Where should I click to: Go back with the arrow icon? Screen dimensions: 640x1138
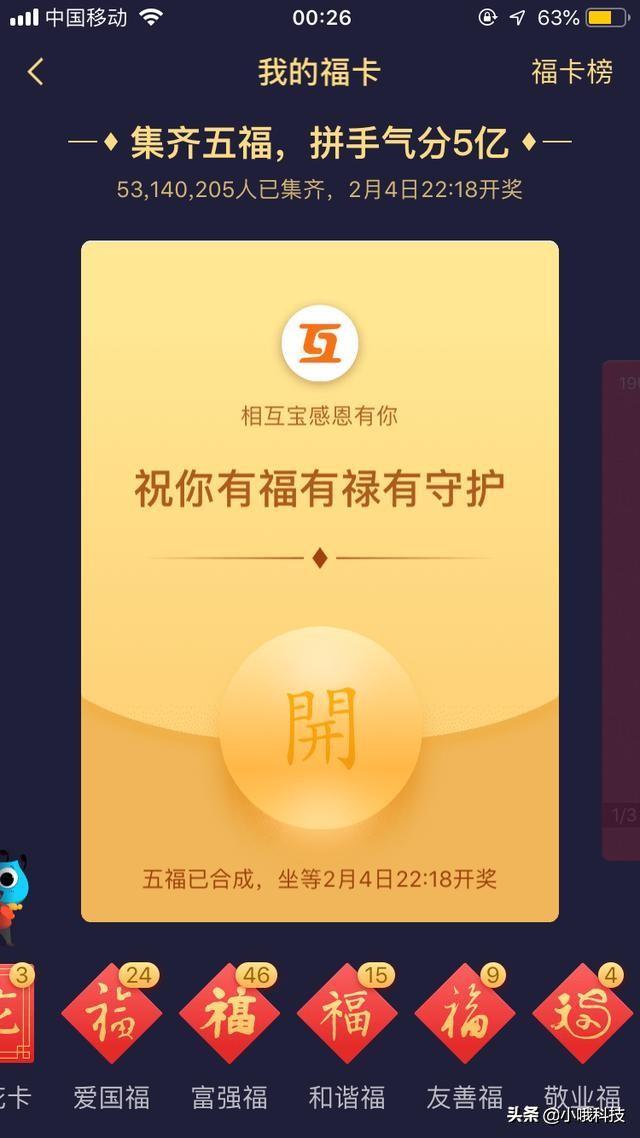coord(36,72)
